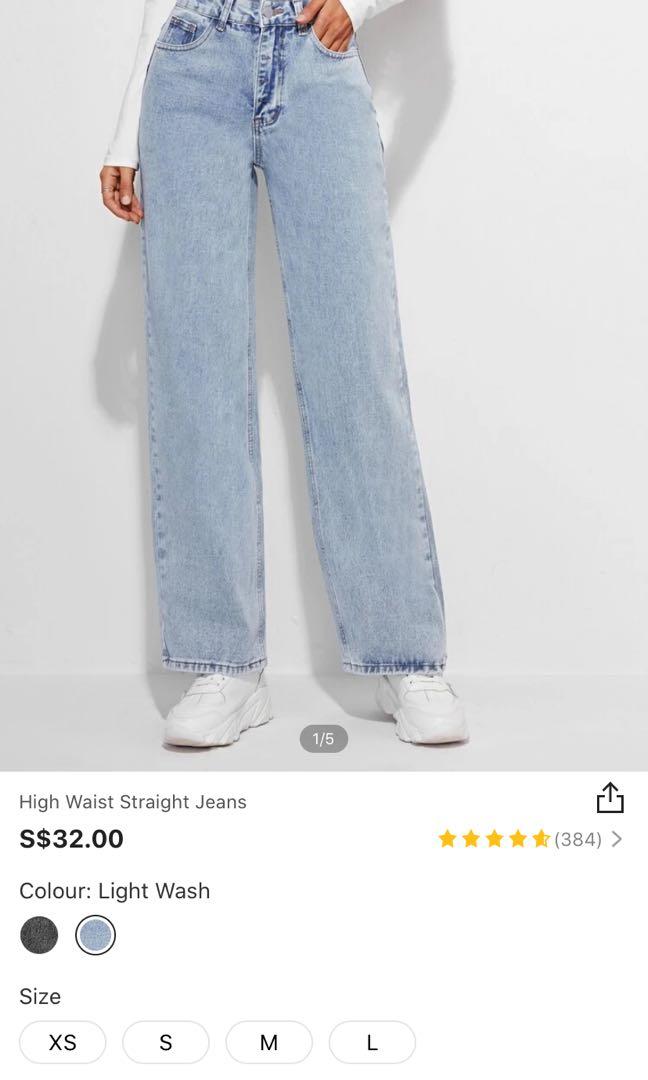Open the jeans product photo

324,380
